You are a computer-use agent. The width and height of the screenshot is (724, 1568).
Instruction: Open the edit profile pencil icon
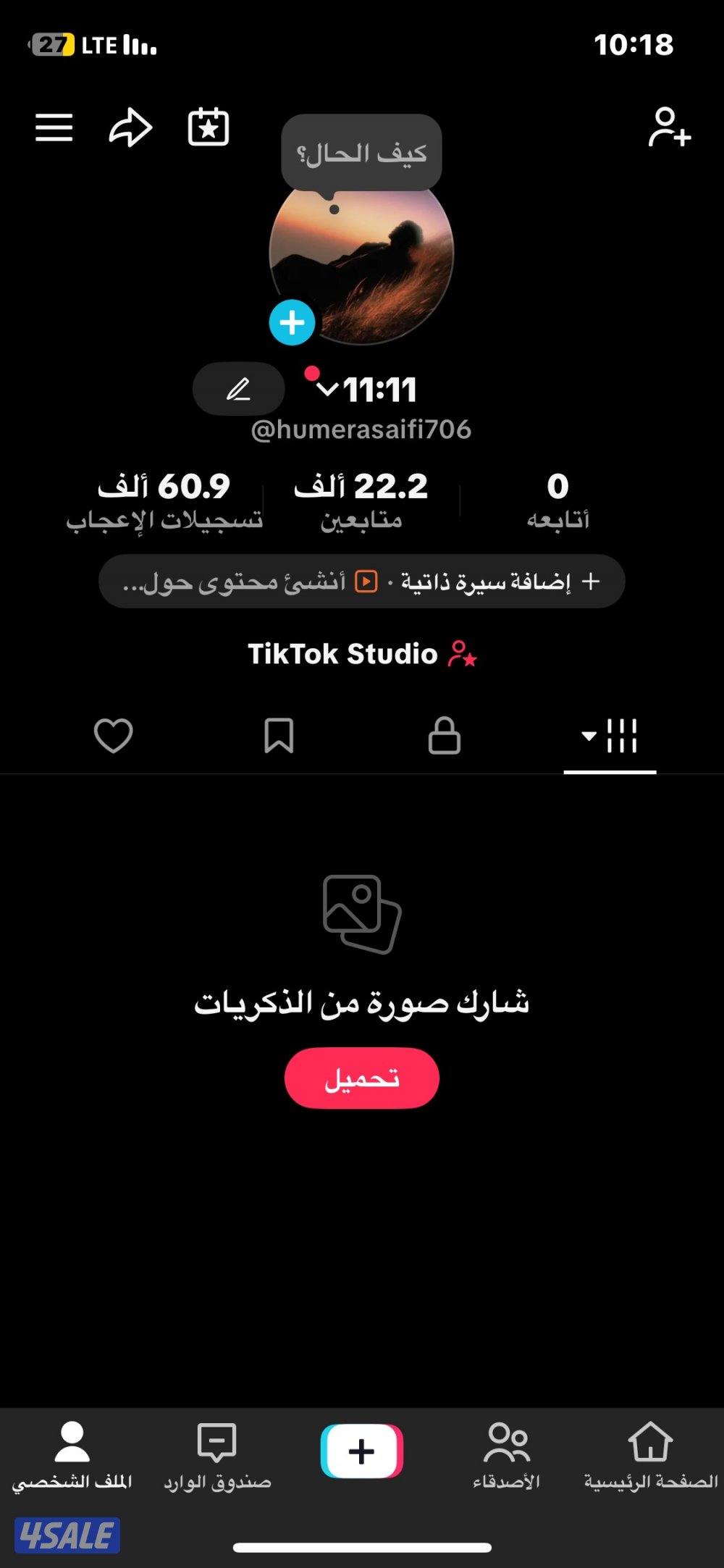tap(239, 389)
